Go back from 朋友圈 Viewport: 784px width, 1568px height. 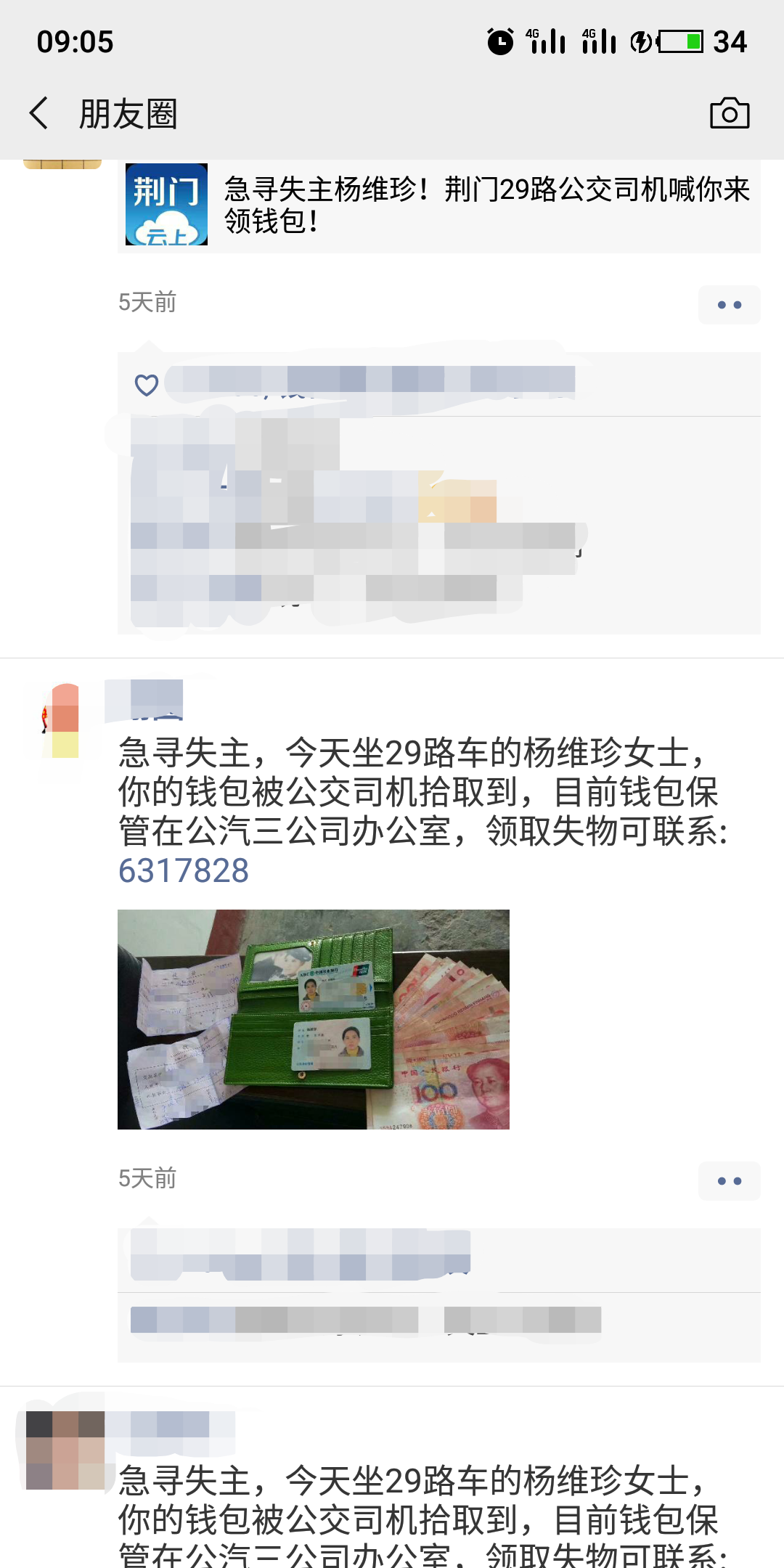pos(39,114)
